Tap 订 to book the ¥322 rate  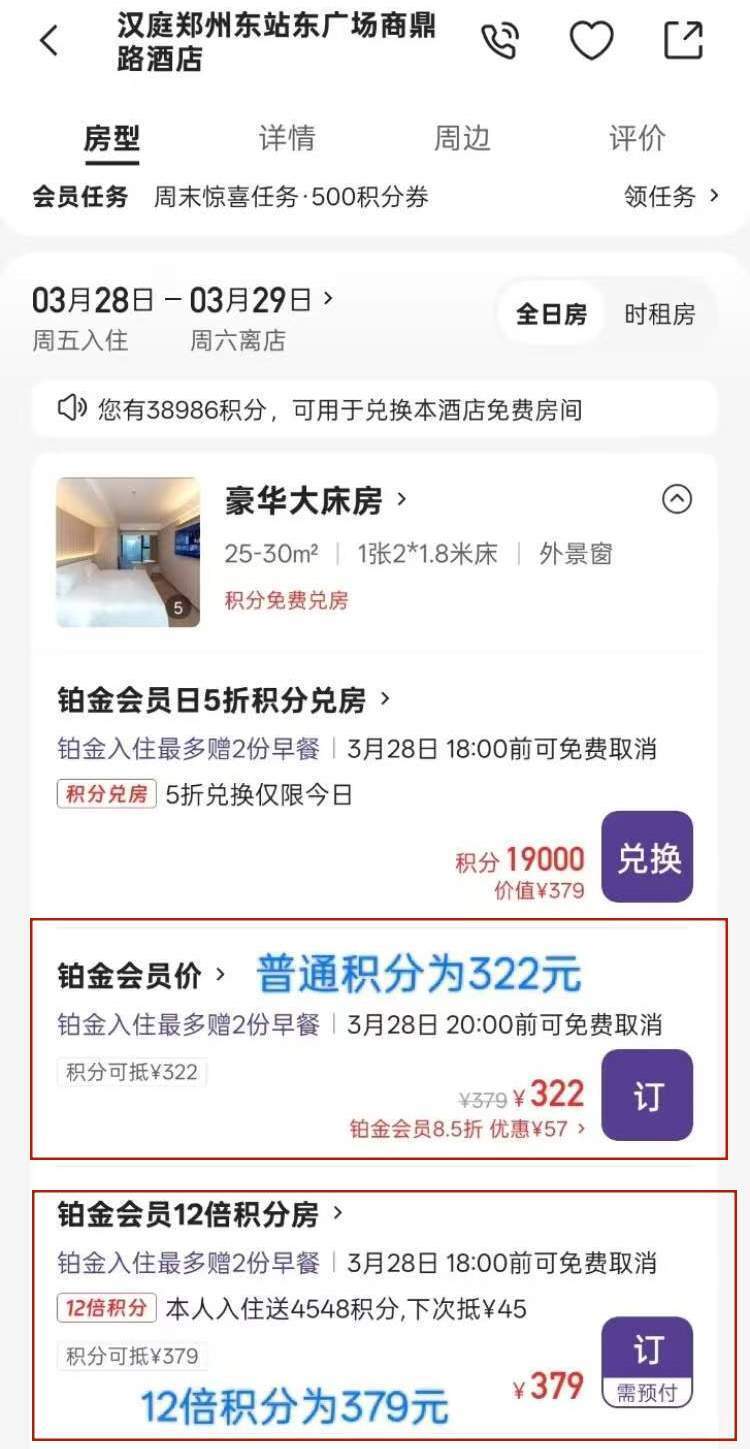click(647, 1095)
